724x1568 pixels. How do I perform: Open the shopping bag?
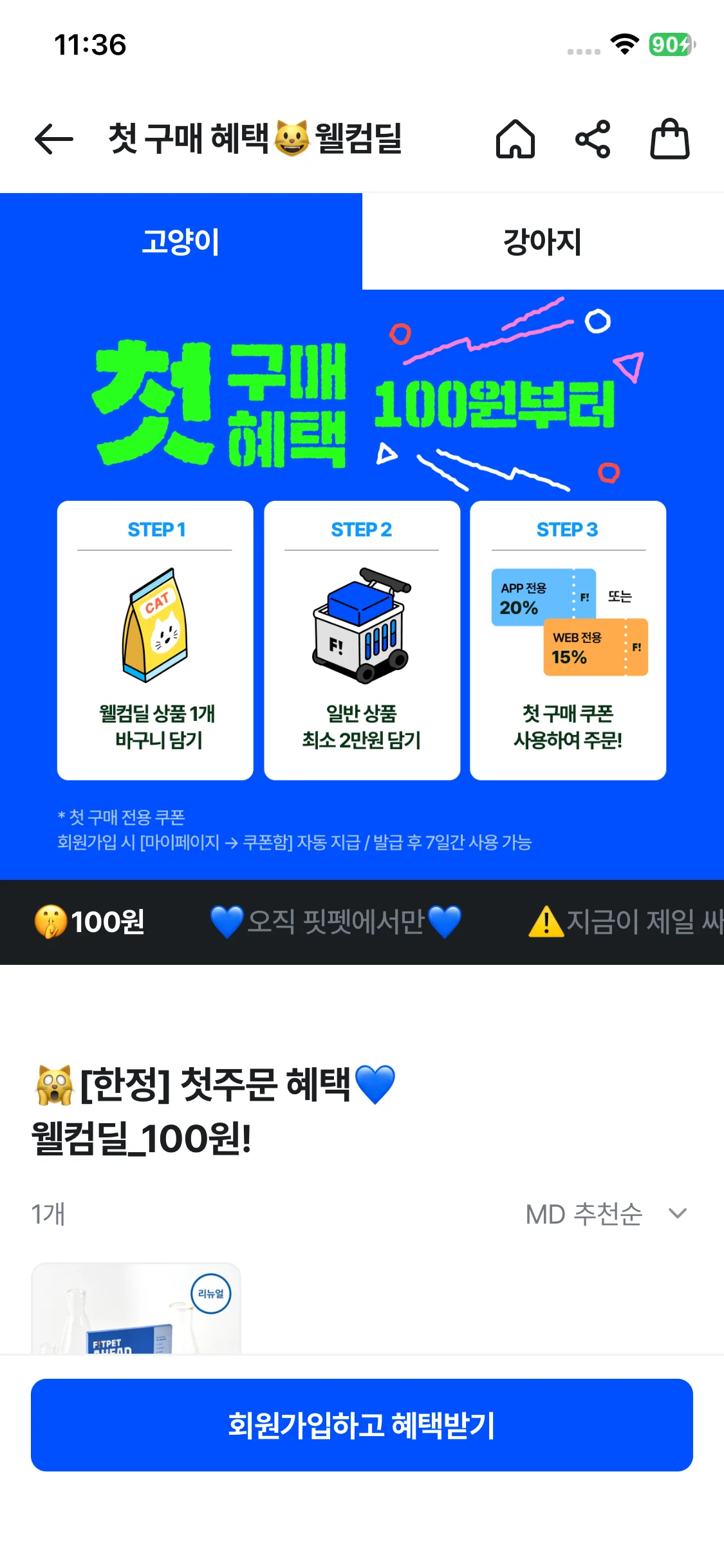coord(669,139)
